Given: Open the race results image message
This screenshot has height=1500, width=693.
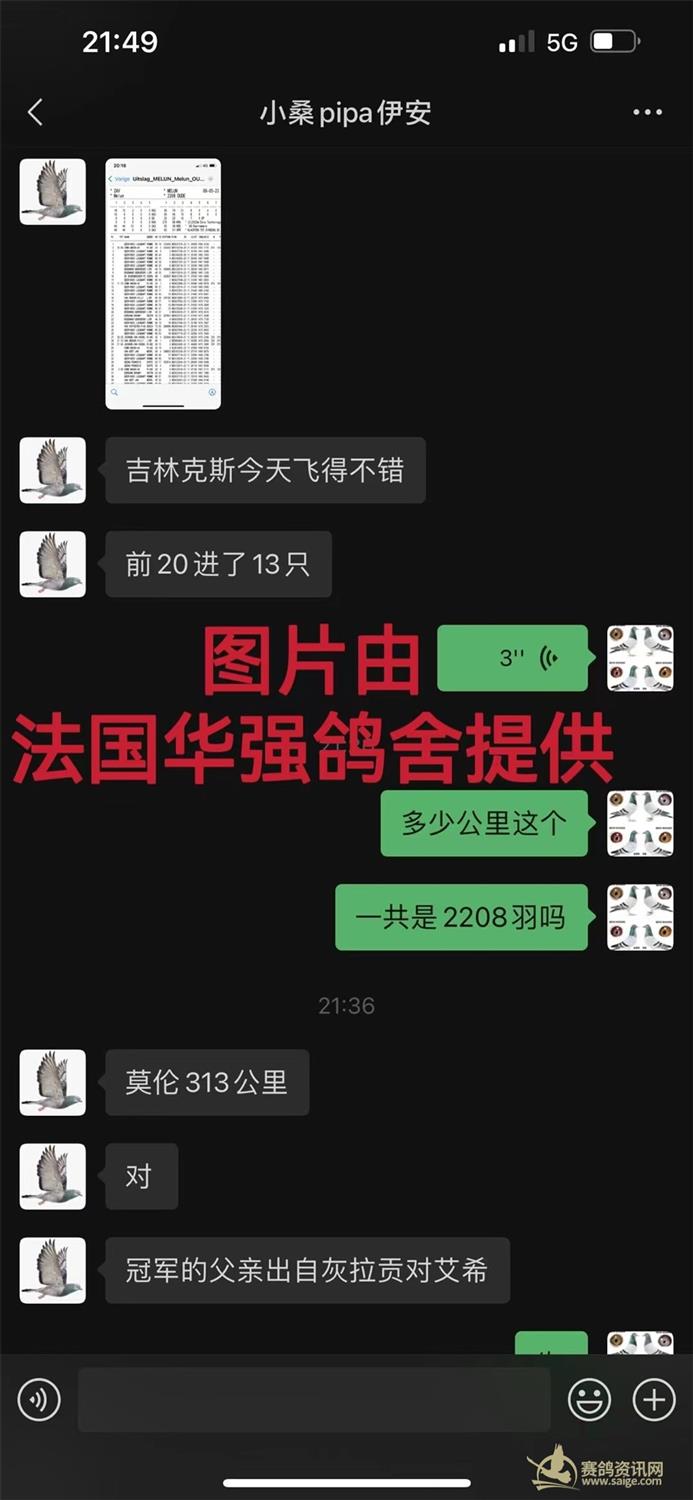Looking at the screenshot, I should tap(163, 284).
